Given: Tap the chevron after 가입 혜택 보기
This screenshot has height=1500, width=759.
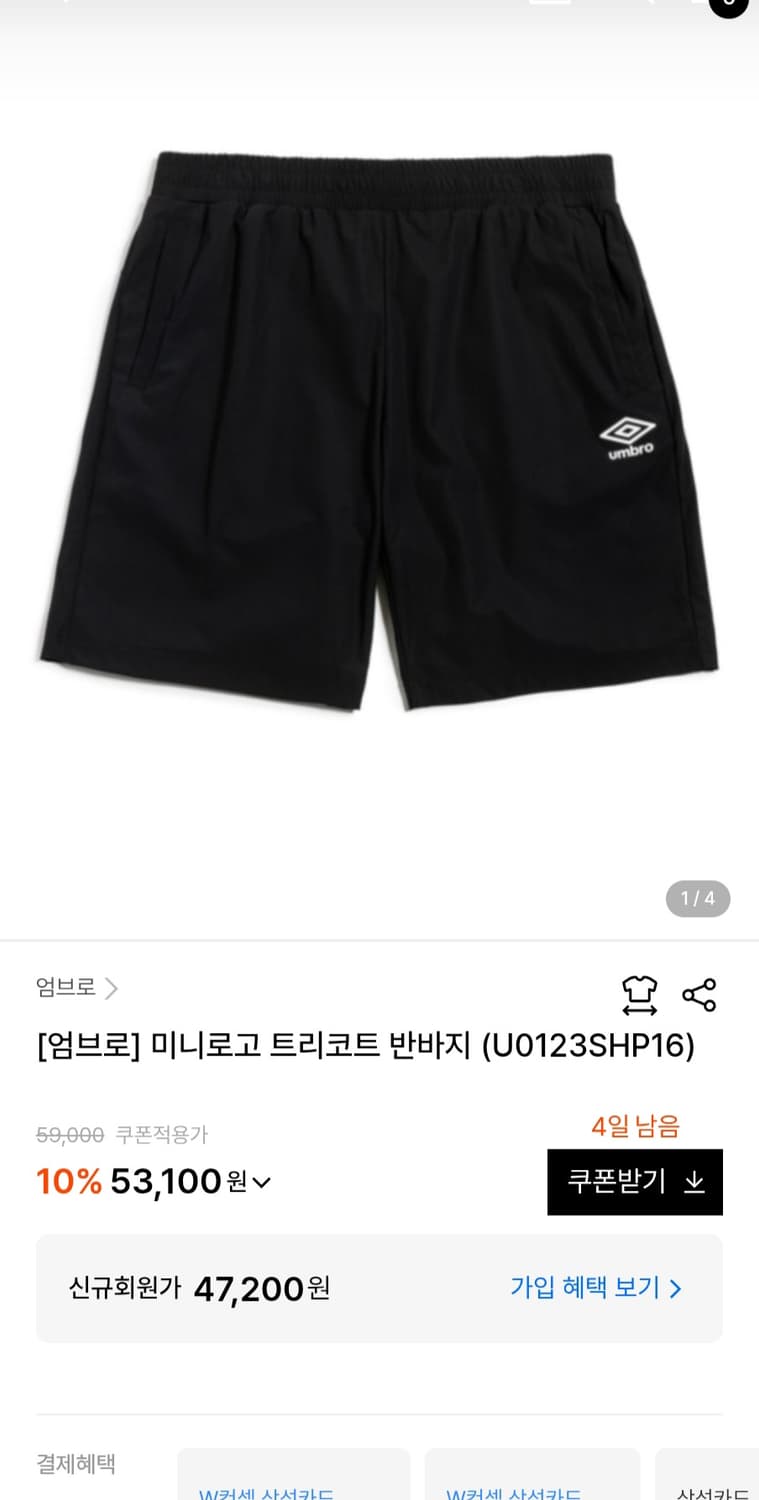Looking at the screenshot, I should 676,1289.
